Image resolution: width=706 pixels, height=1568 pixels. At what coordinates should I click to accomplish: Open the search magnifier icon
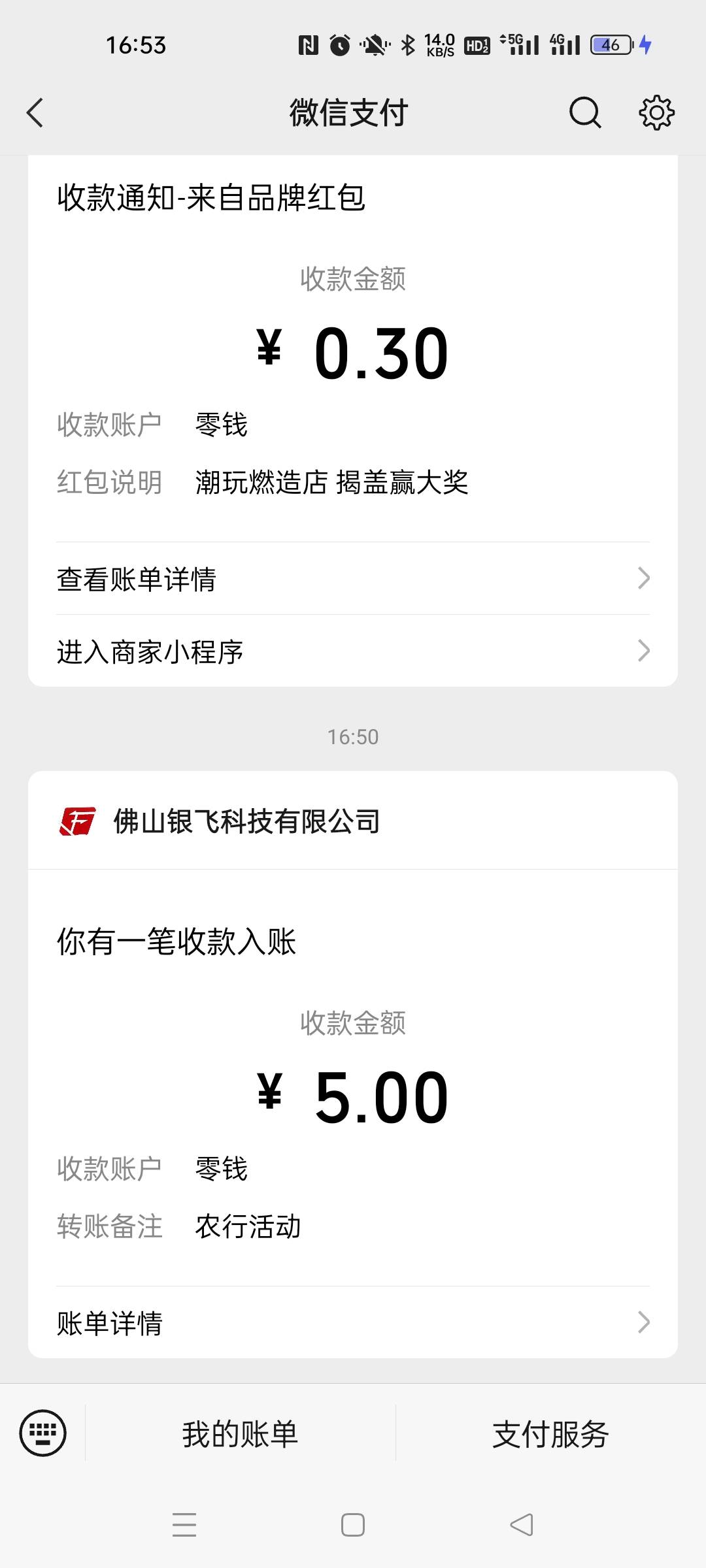click(x=585, y=112)
